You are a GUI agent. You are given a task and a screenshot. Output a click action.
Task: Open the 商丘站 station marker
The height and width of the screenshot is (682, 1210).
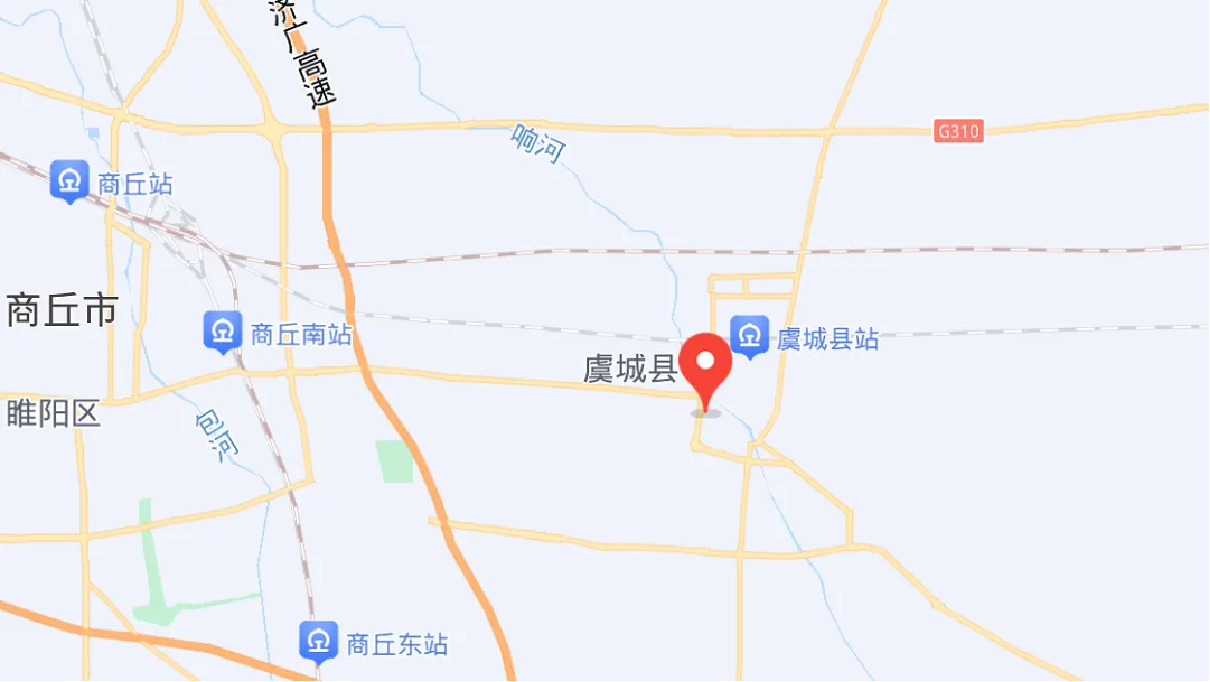[x=70, y=181]
